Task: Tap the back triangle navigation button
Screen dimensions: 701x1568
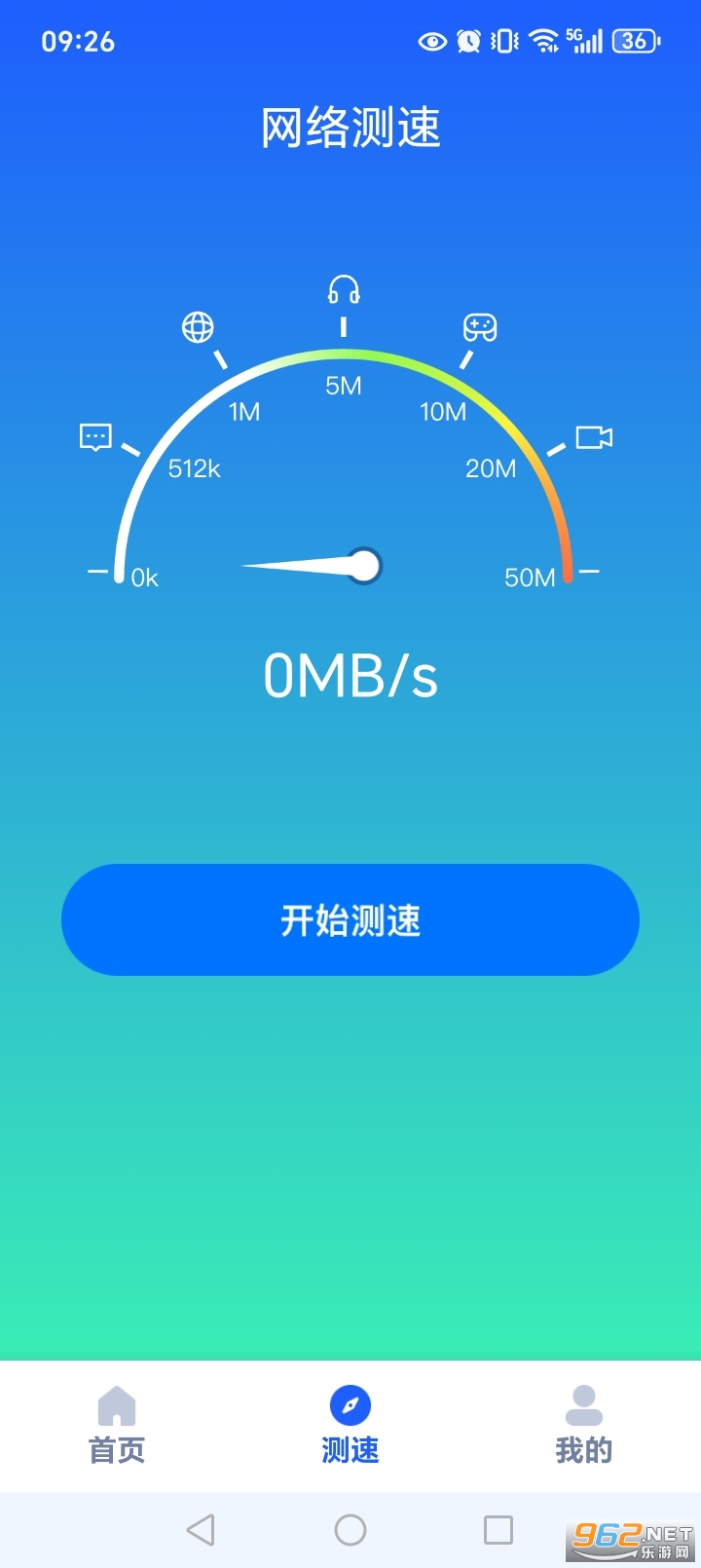Action: pos(201,1529)
